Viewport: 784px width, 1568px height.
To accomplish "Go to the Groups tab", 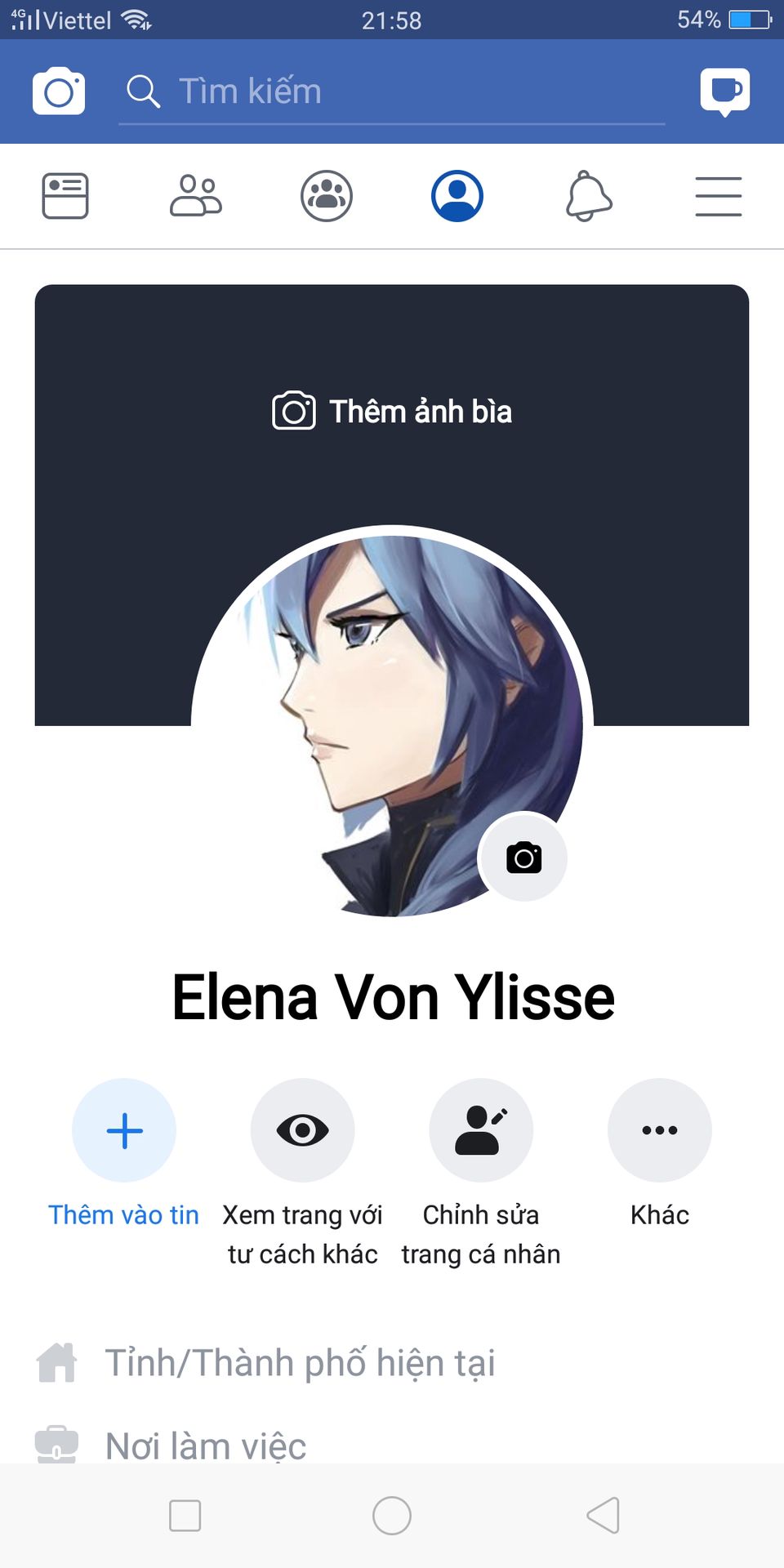I will [x=327, y=196].
